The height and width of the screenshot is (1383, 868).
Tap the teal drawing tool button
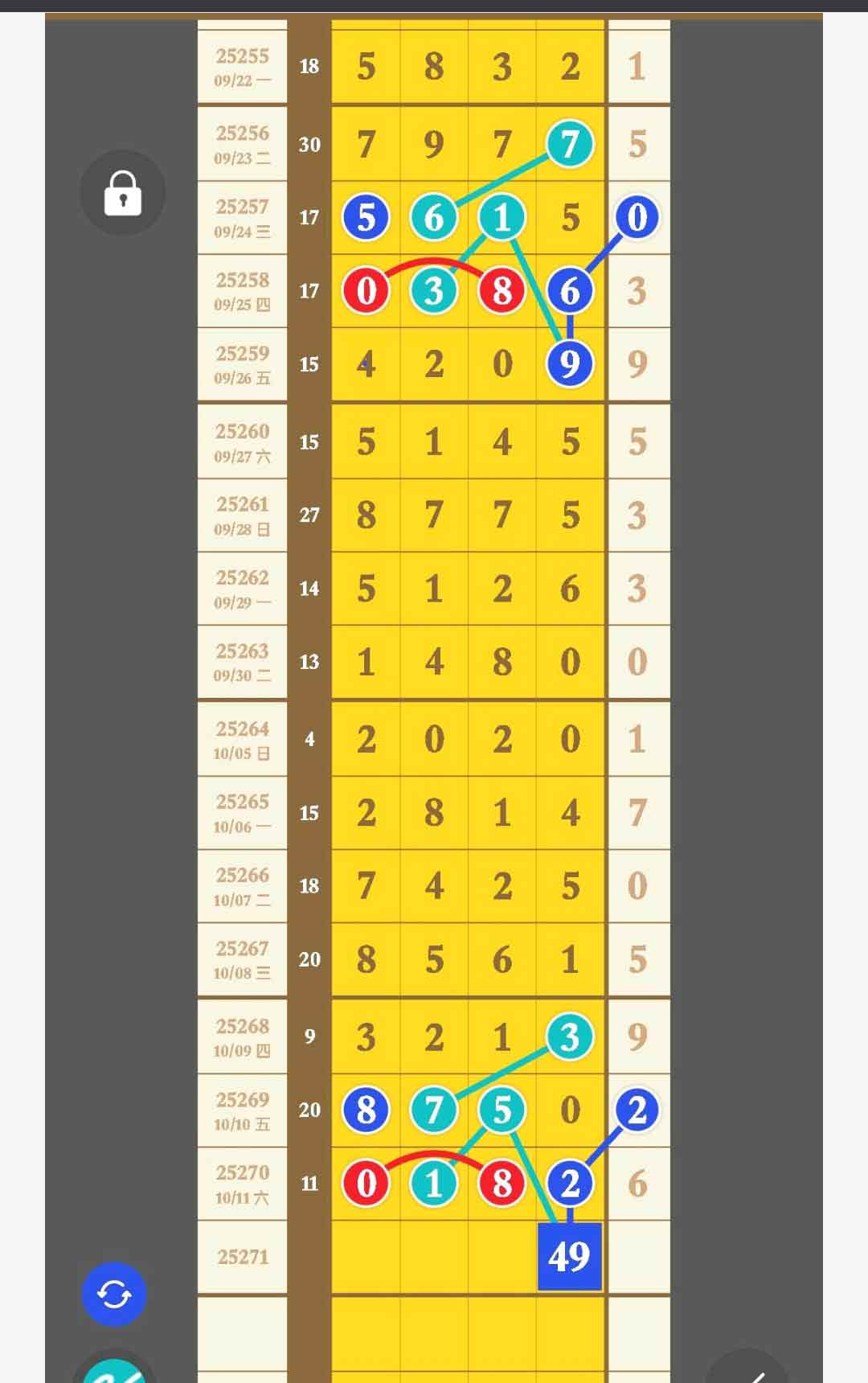coord(115,1370)
